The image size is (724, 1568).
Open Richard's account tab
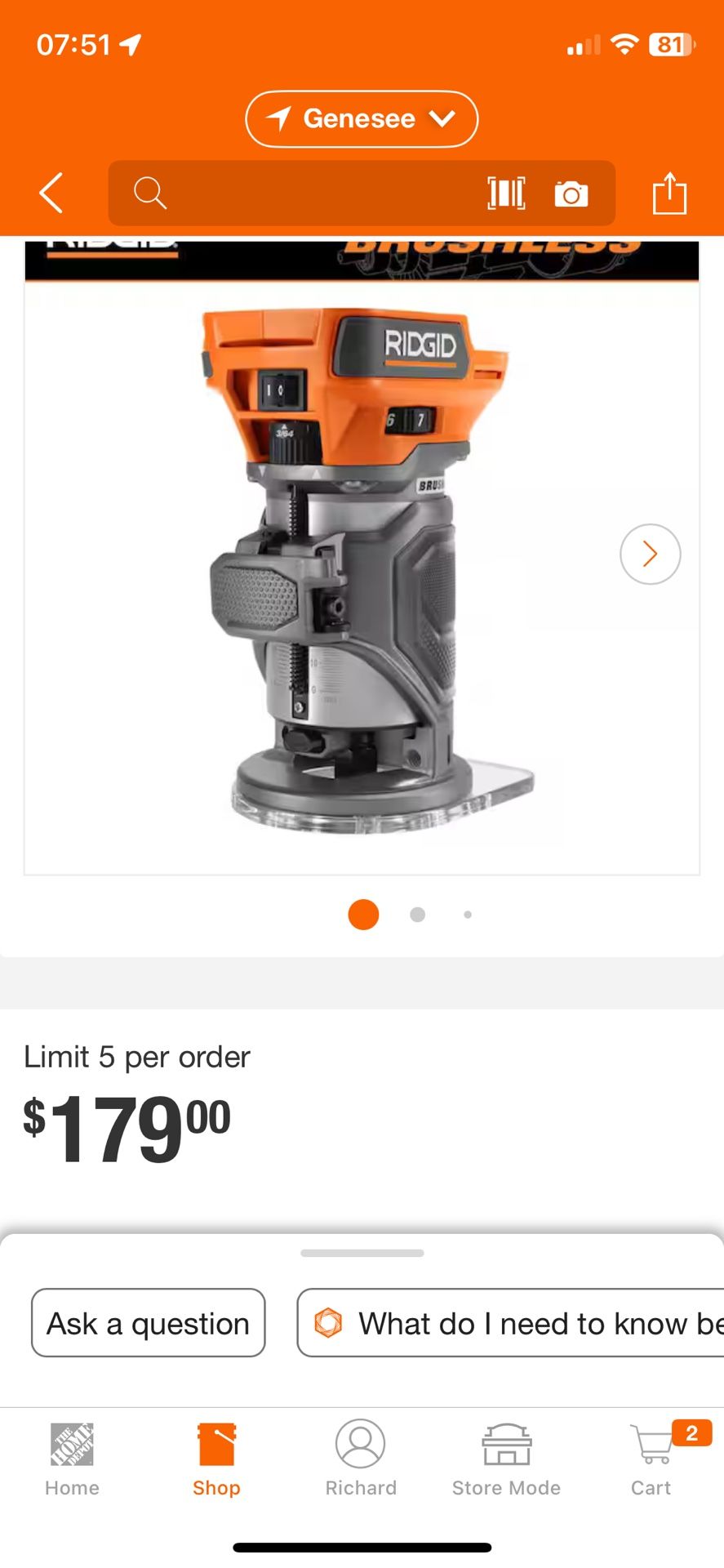tap(361, 1459)
